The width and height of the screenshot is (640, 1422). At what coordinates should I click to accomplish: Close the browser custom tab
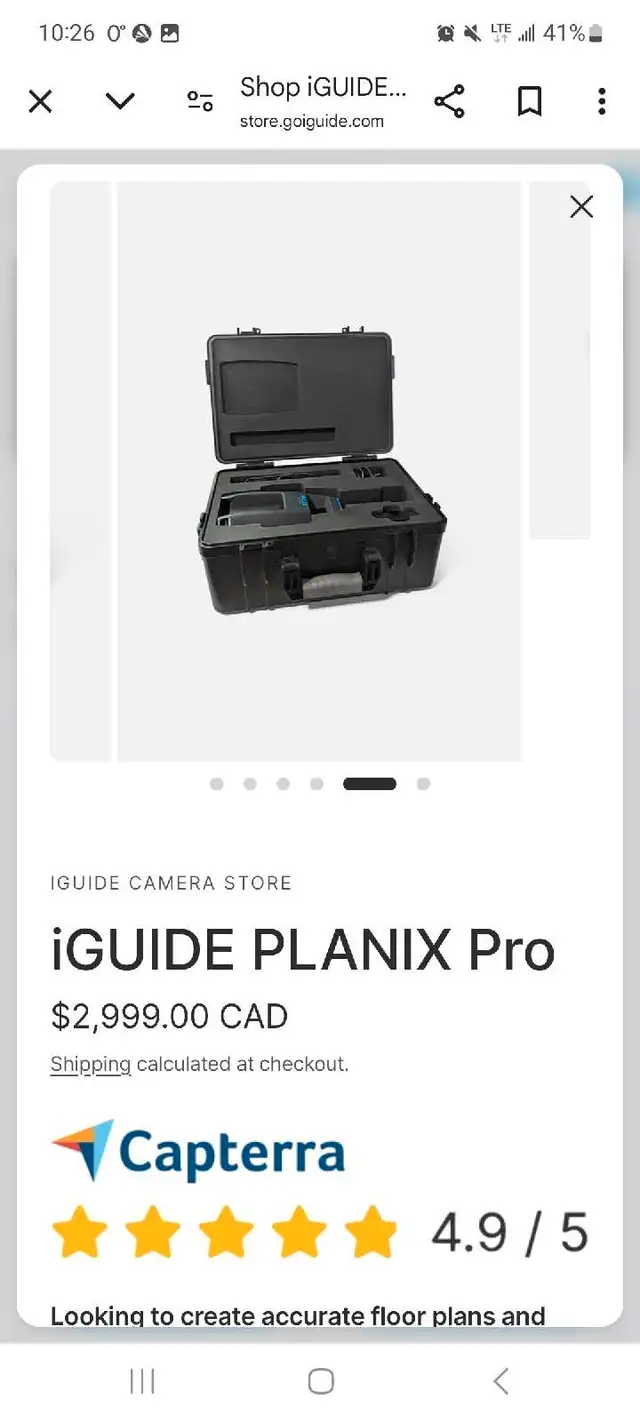tap(40, 101)
